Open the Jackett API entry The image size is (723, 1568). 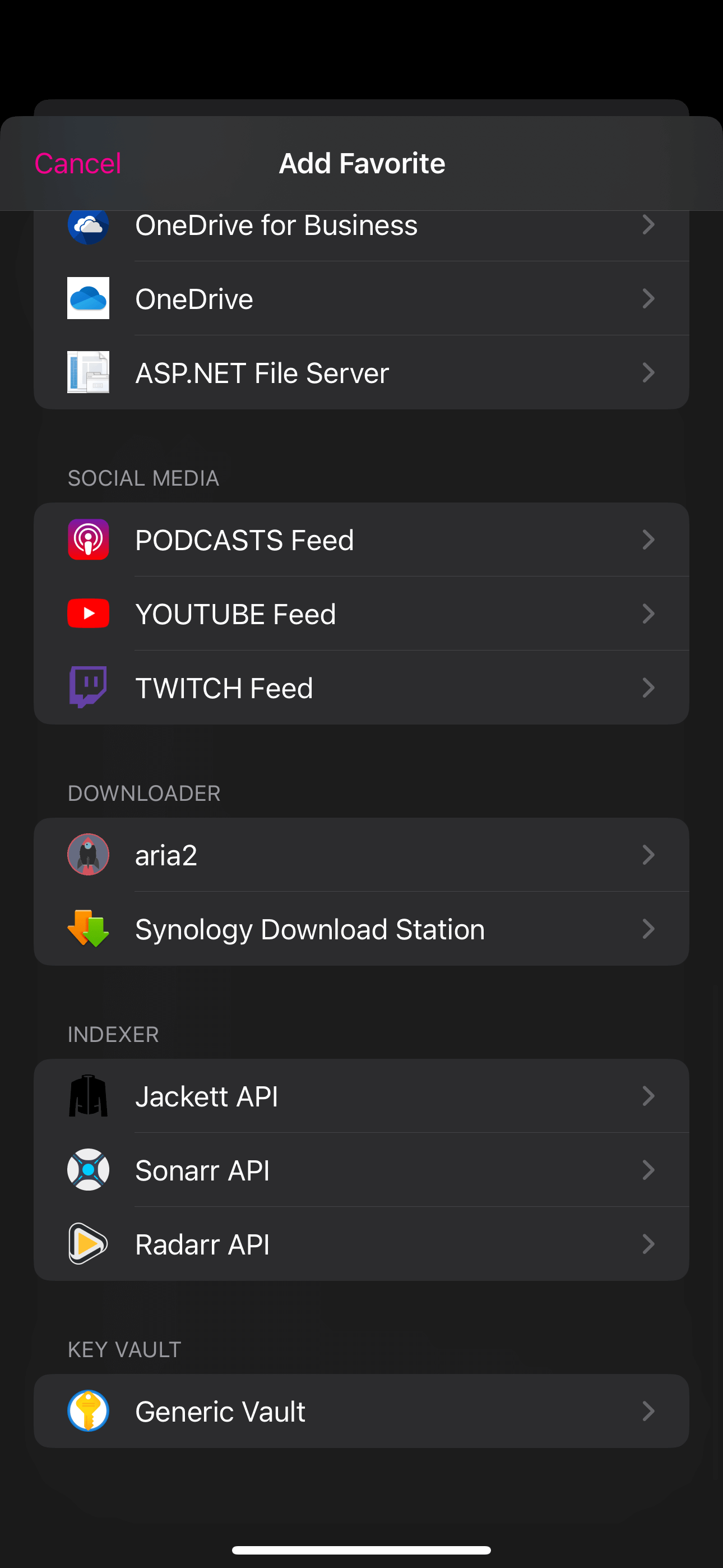tap(361, 1096)
